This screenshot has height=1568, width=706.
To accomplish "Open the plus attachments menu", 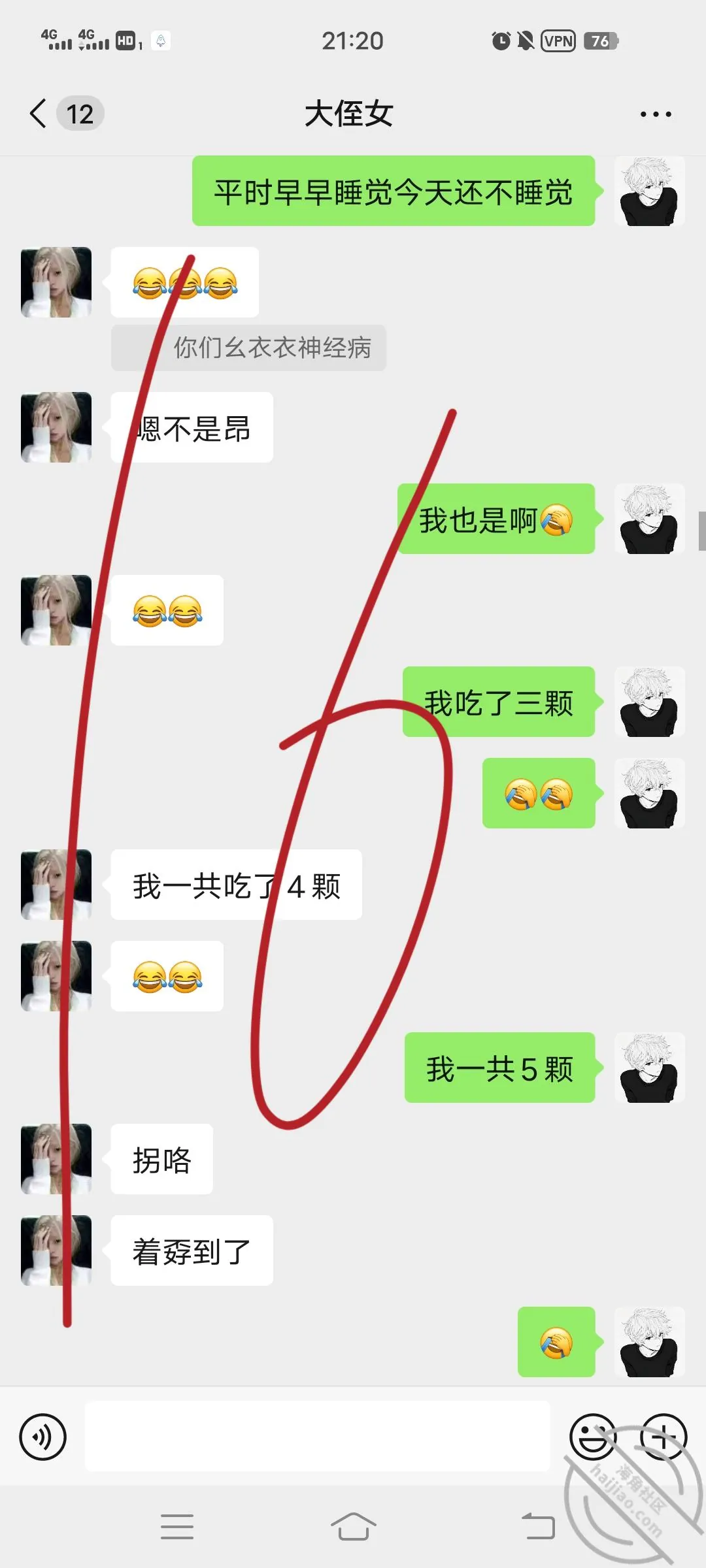I will (x=663, y=1437).
